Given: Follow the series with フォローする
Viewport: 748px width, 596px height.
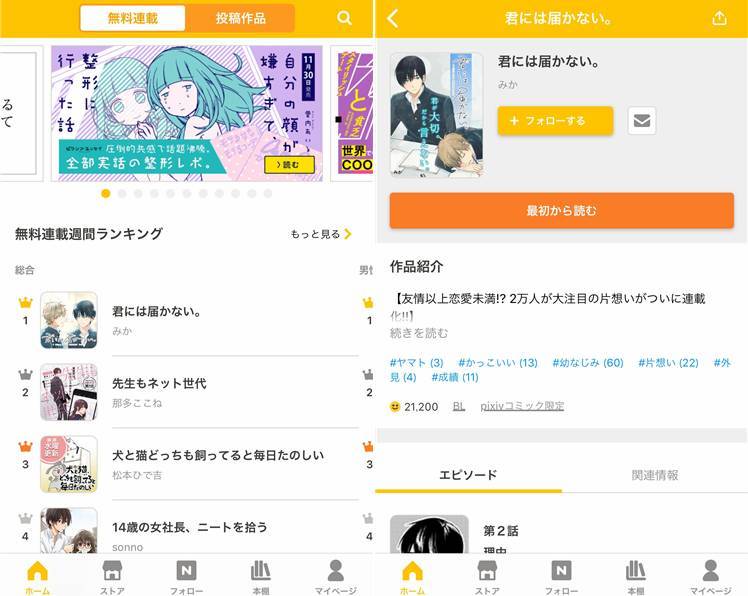Looking at the screenshot, I should pos(555,120).
